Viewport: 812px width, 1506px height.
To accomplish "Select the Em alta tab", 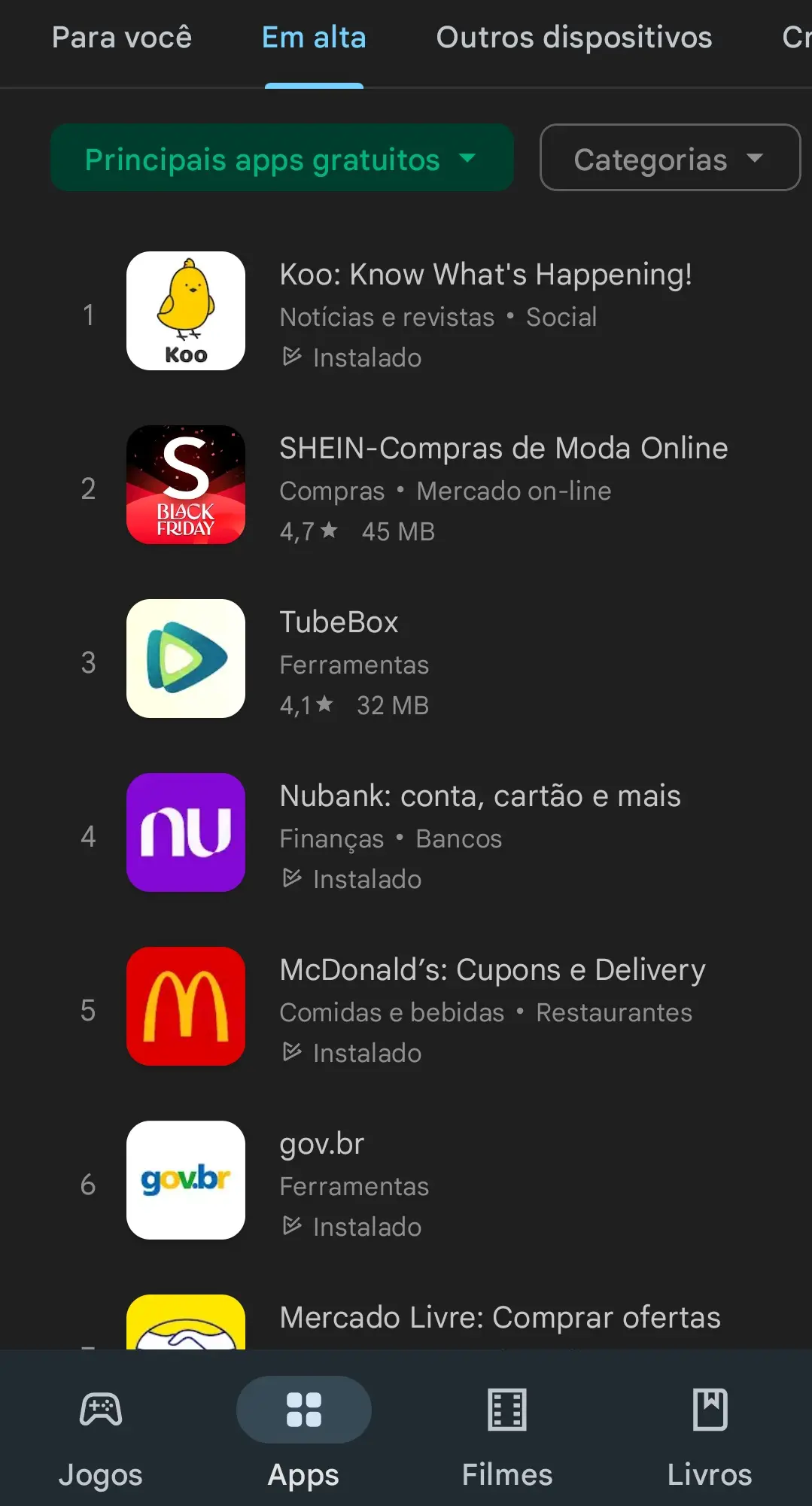I will [314, 38].
